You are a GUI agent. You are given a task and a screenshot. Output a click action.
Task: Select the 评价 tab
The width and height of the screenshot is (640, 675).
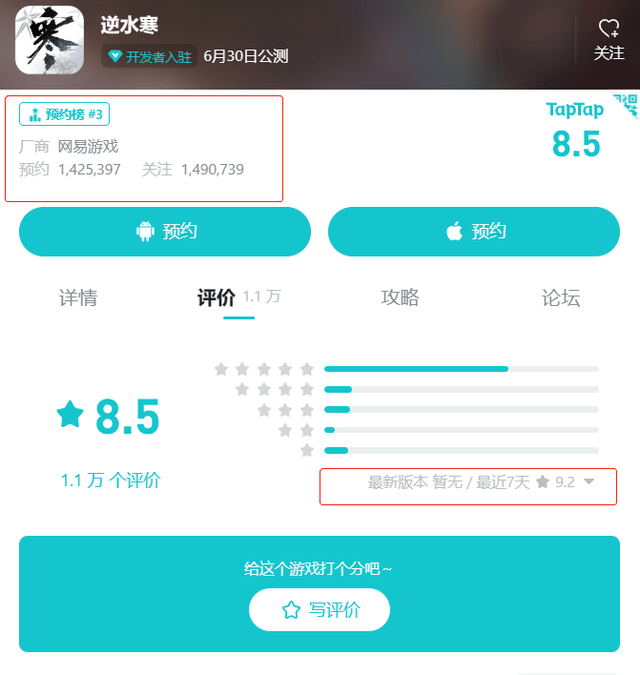tap(217, 298)
